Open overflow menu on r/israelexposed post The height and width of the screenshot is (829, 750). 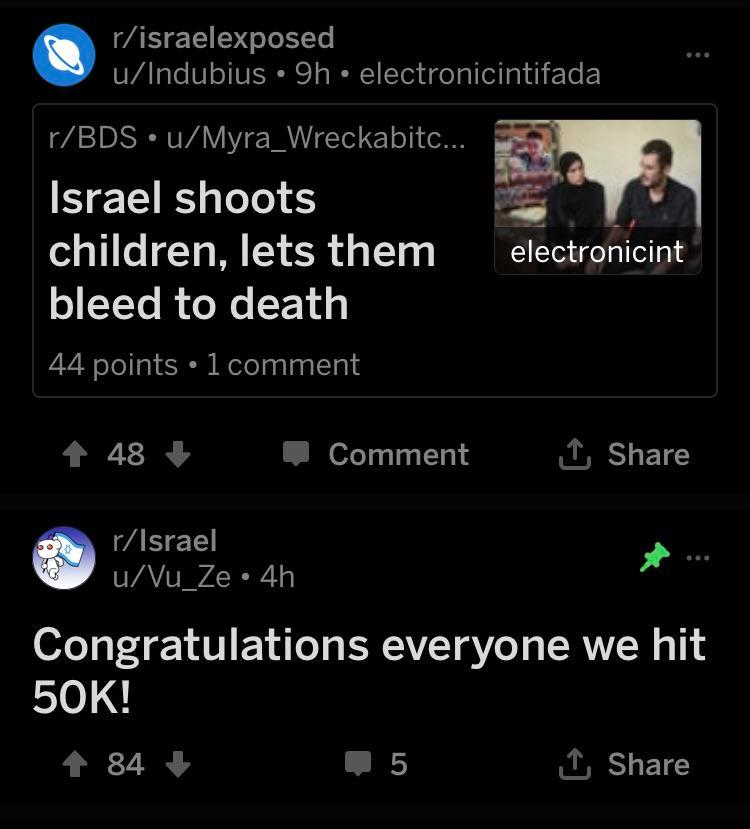[698, 54]
